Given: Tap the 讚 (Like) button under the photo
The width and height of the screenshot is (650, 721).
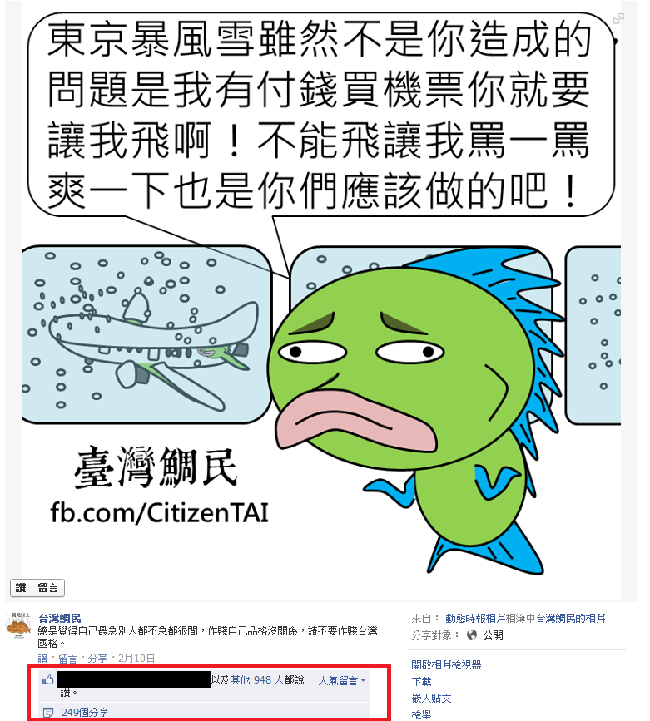Looking at the screenshot, I should click(22, 587).
